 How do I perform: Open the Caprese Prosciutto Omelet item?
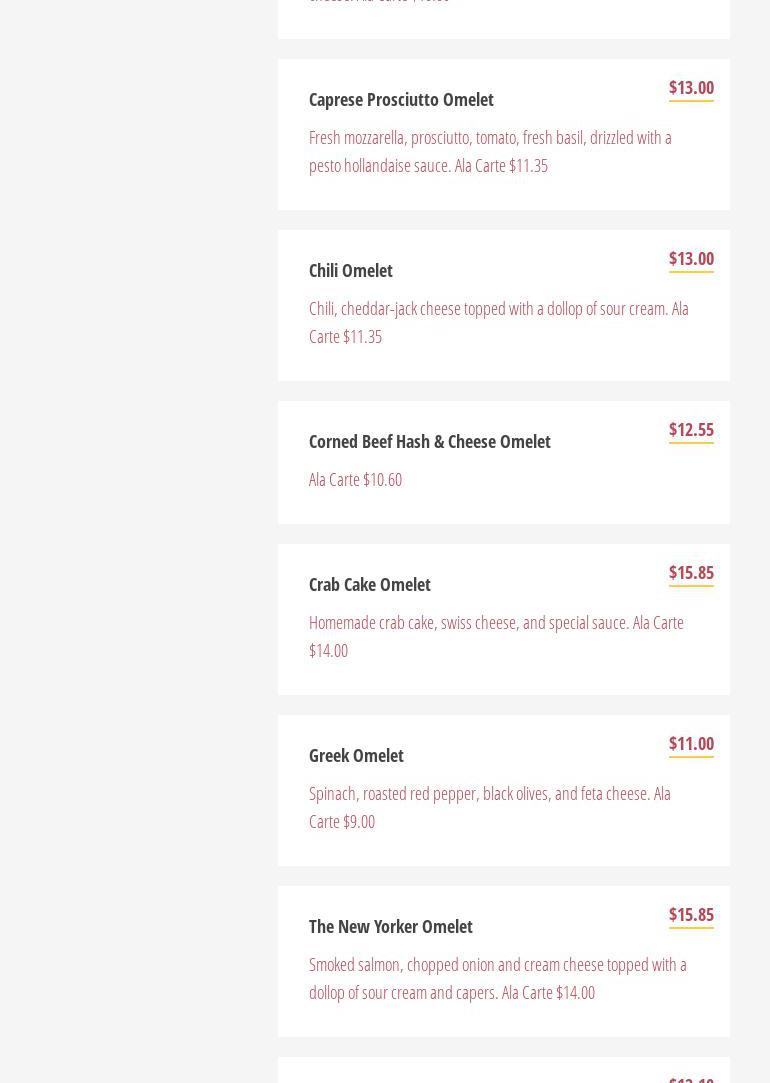pos(401,100)
